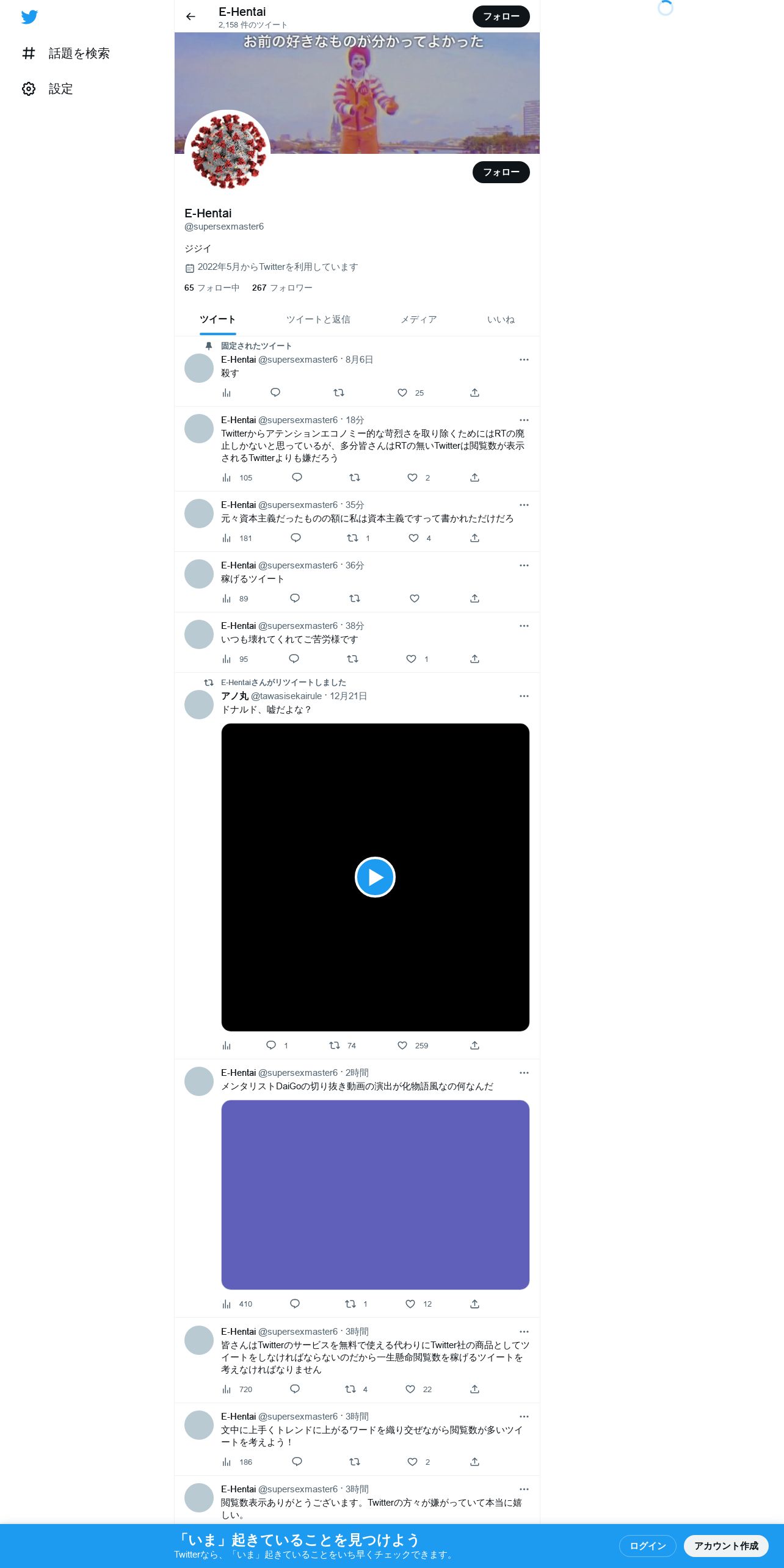The image size is (784, 1568).
Task: Switch to ツイートと返信 tab
Action: click(318, 319)
